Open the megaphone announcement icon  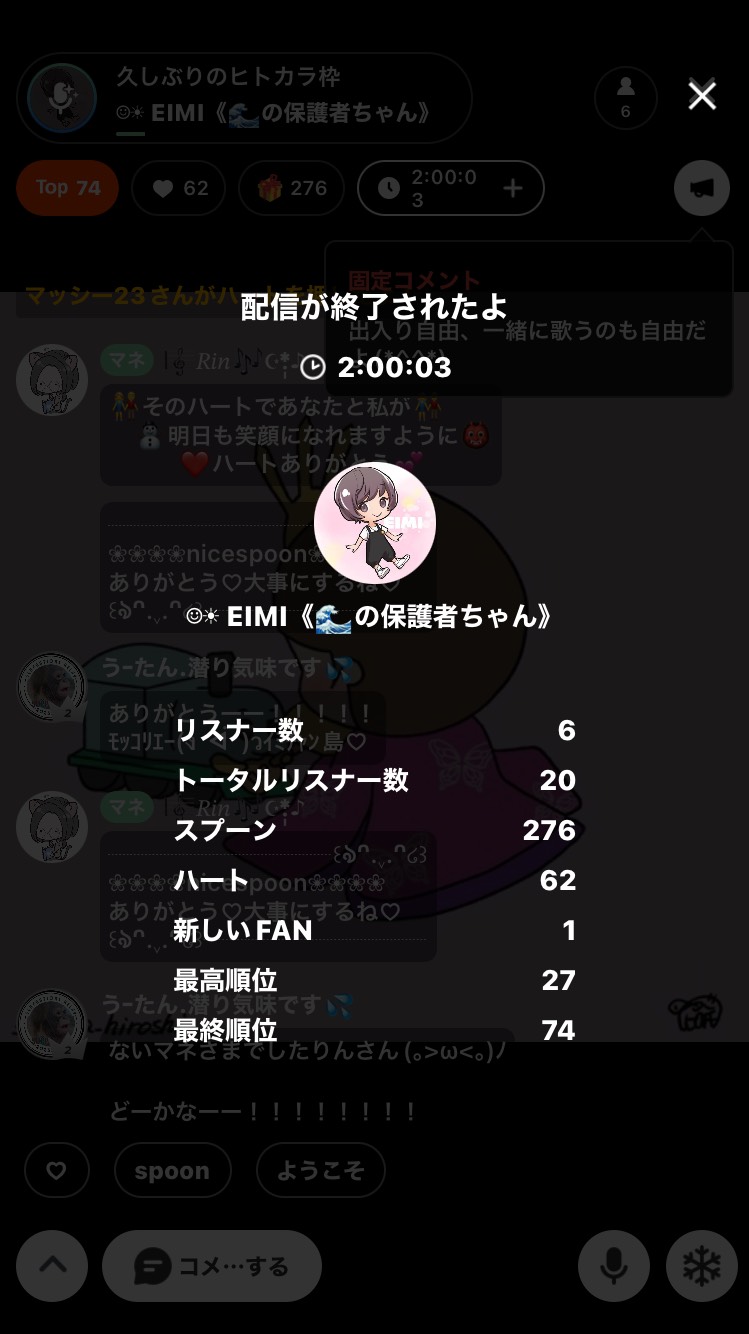[x=701, y=188]
